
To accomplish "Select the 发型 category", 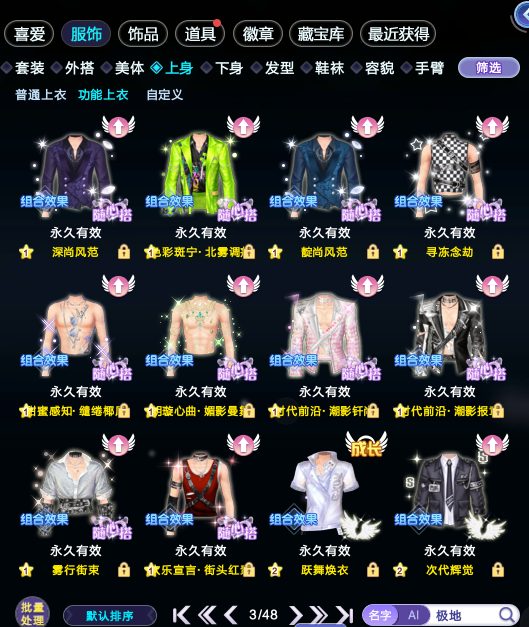I will tap(279, 68).
